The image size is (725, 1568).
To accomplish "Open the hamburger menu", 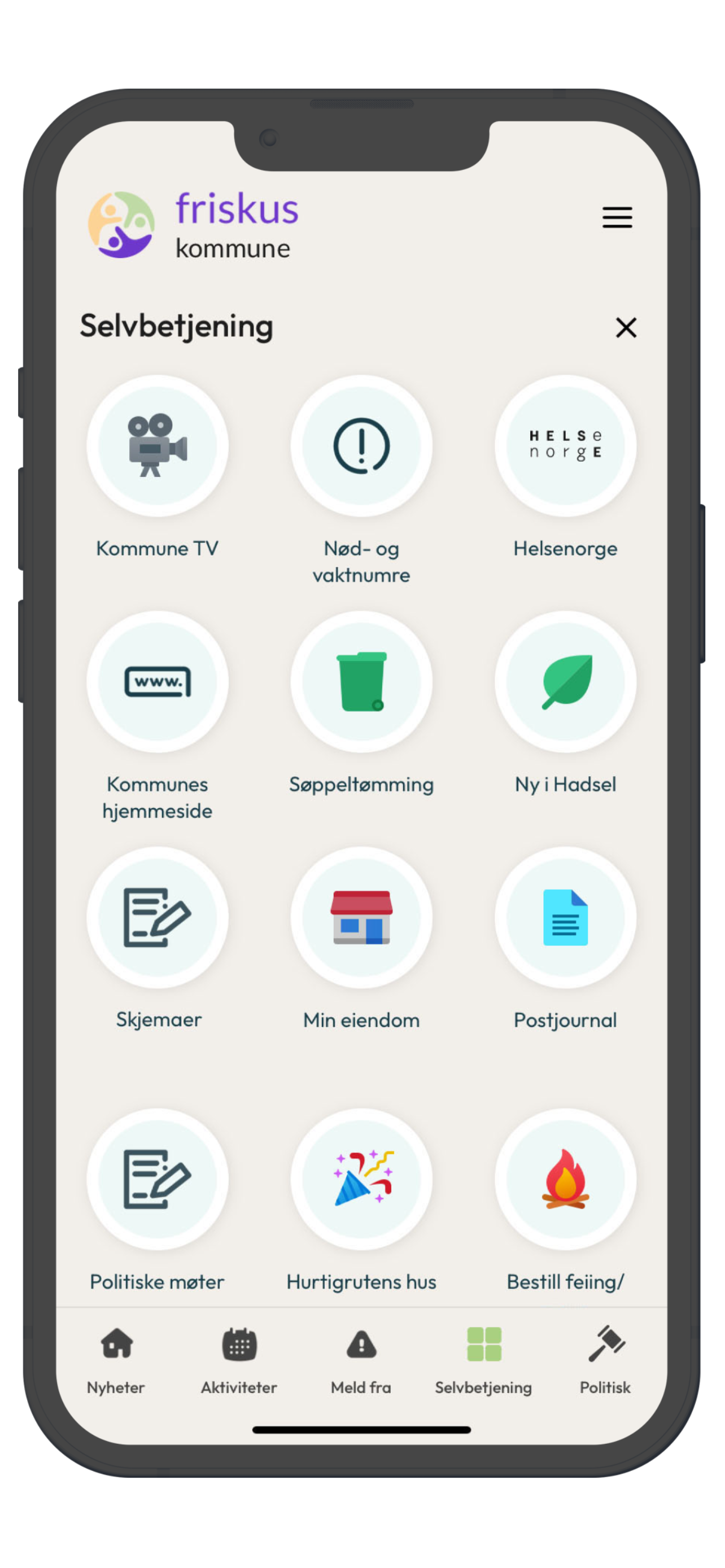I will [617, 217].
